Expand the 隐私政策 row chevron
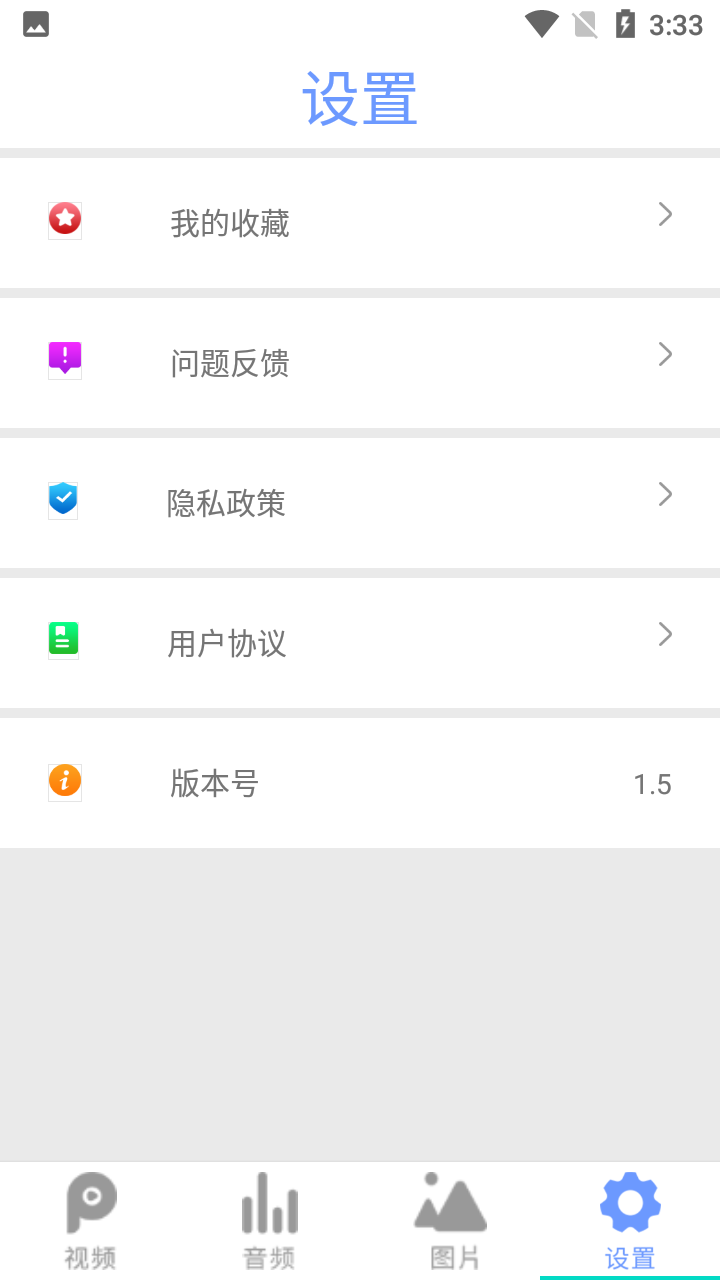 pyautogui.click(x=664, y=493)
